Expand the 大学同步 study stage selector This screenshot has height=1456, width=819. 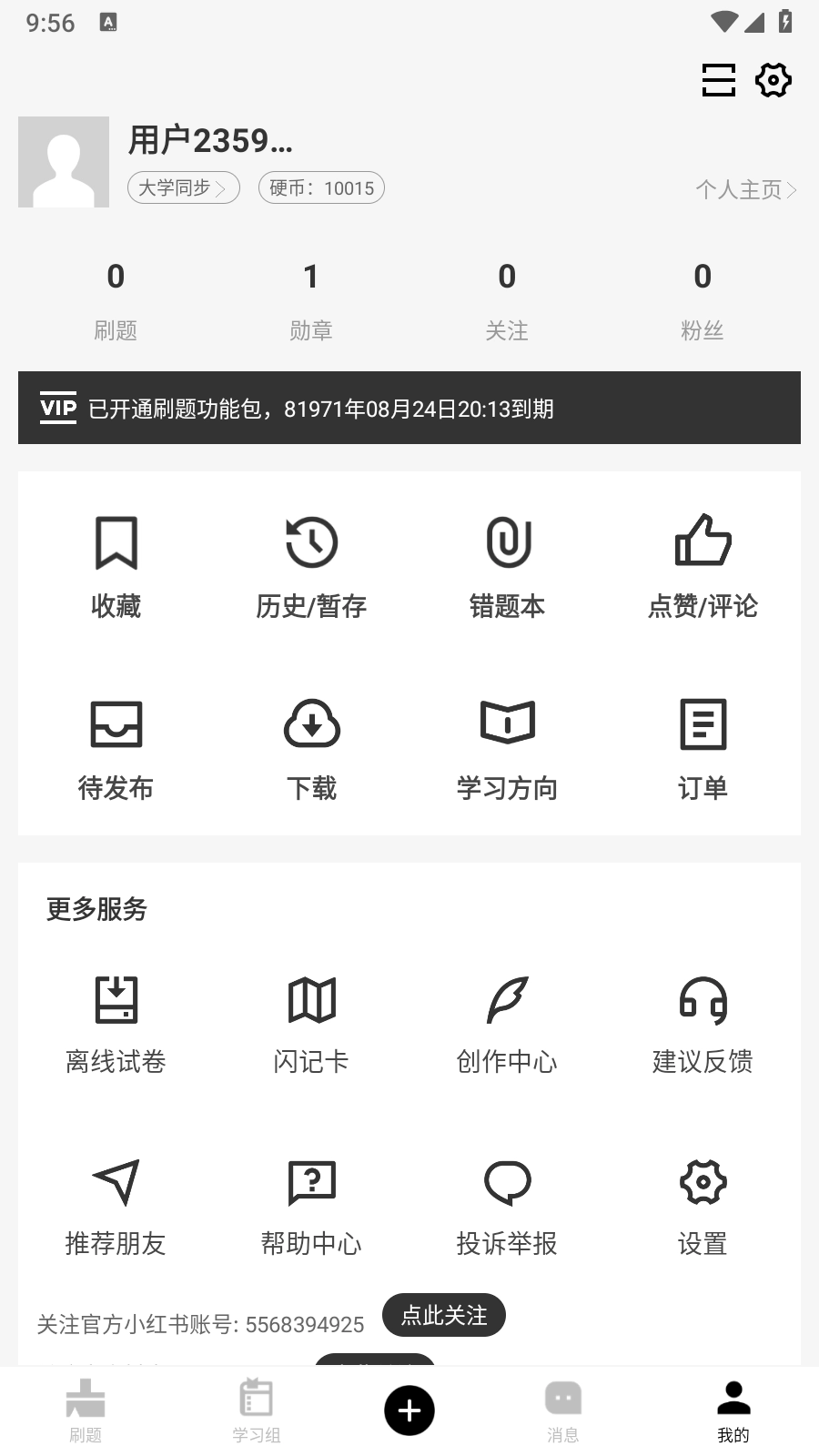(183, 188)
